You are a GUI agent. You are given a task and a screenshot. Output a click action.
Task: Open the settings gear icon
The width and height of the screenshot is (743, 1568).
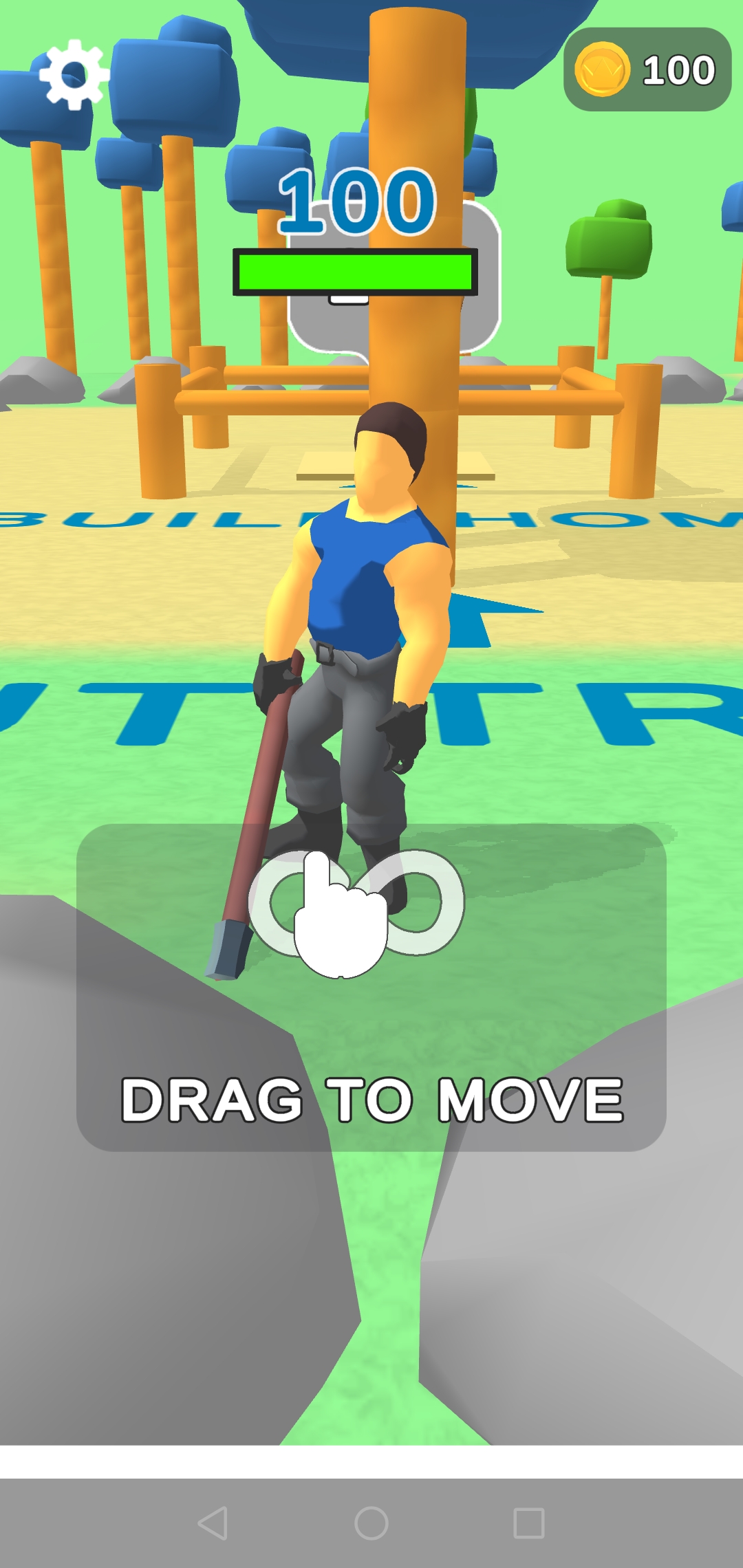tap(74, 74)
